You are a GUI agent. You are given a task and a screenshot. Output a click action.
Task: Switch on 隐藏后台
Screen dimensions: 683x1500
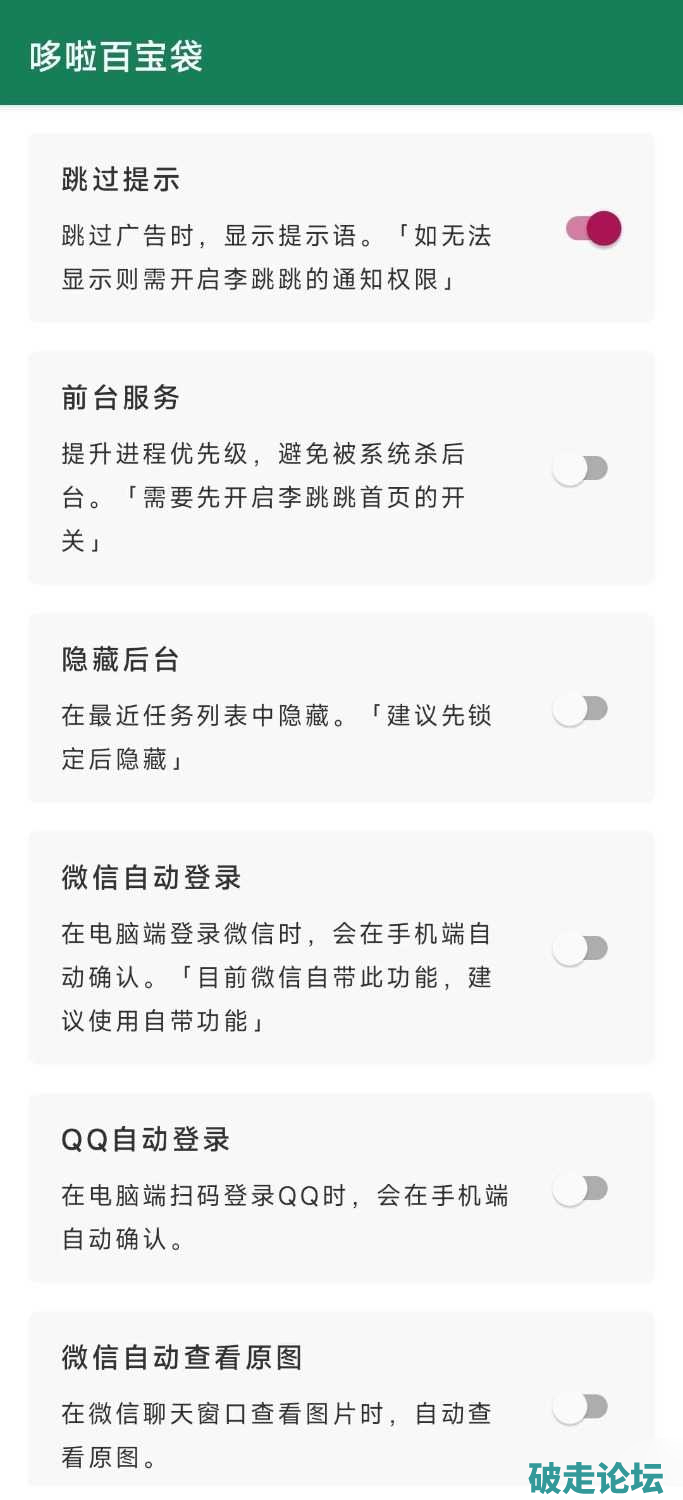(581, 709)
